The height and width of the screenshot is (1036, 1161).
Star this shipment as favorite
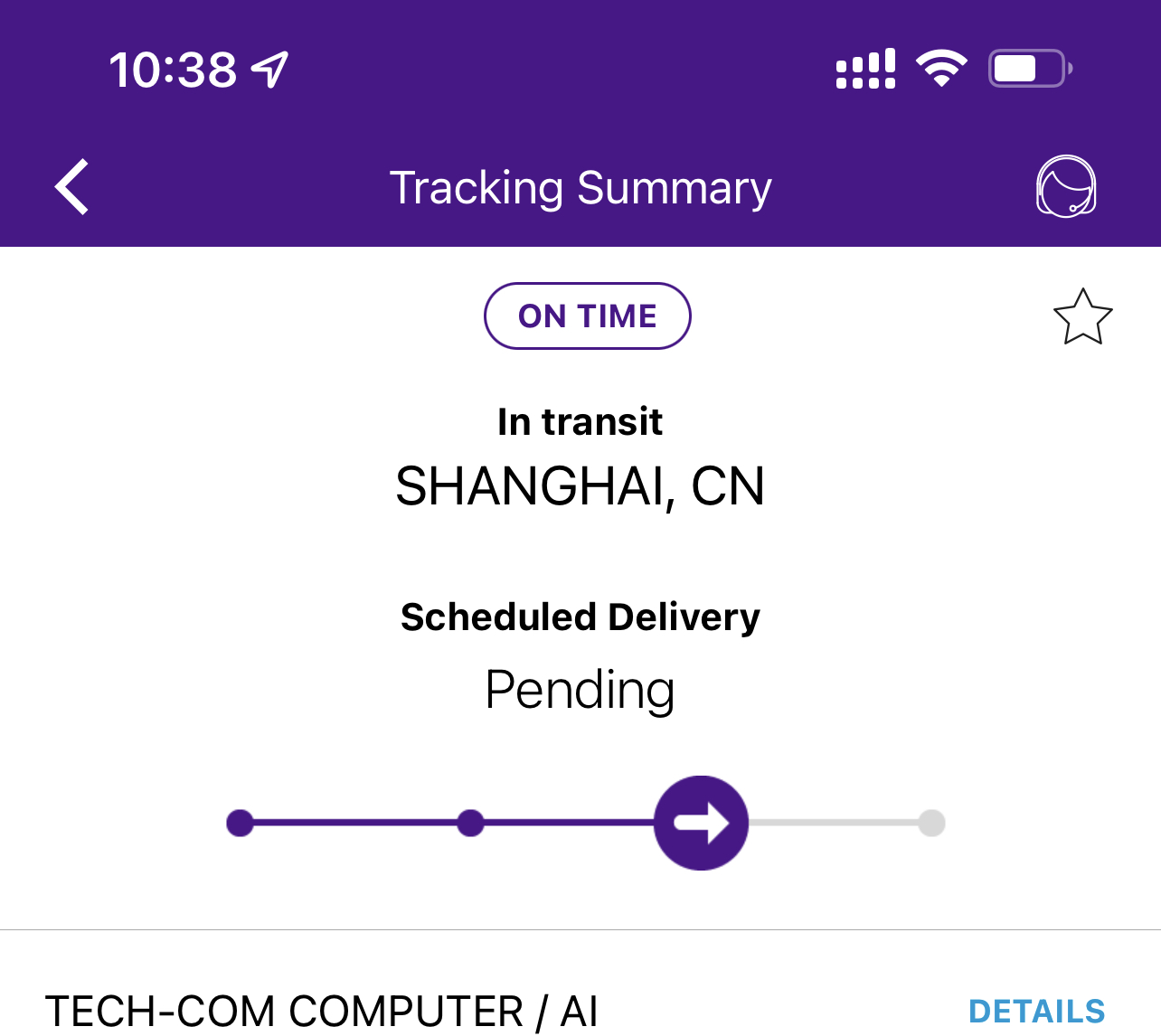(x=1082, y=317)
